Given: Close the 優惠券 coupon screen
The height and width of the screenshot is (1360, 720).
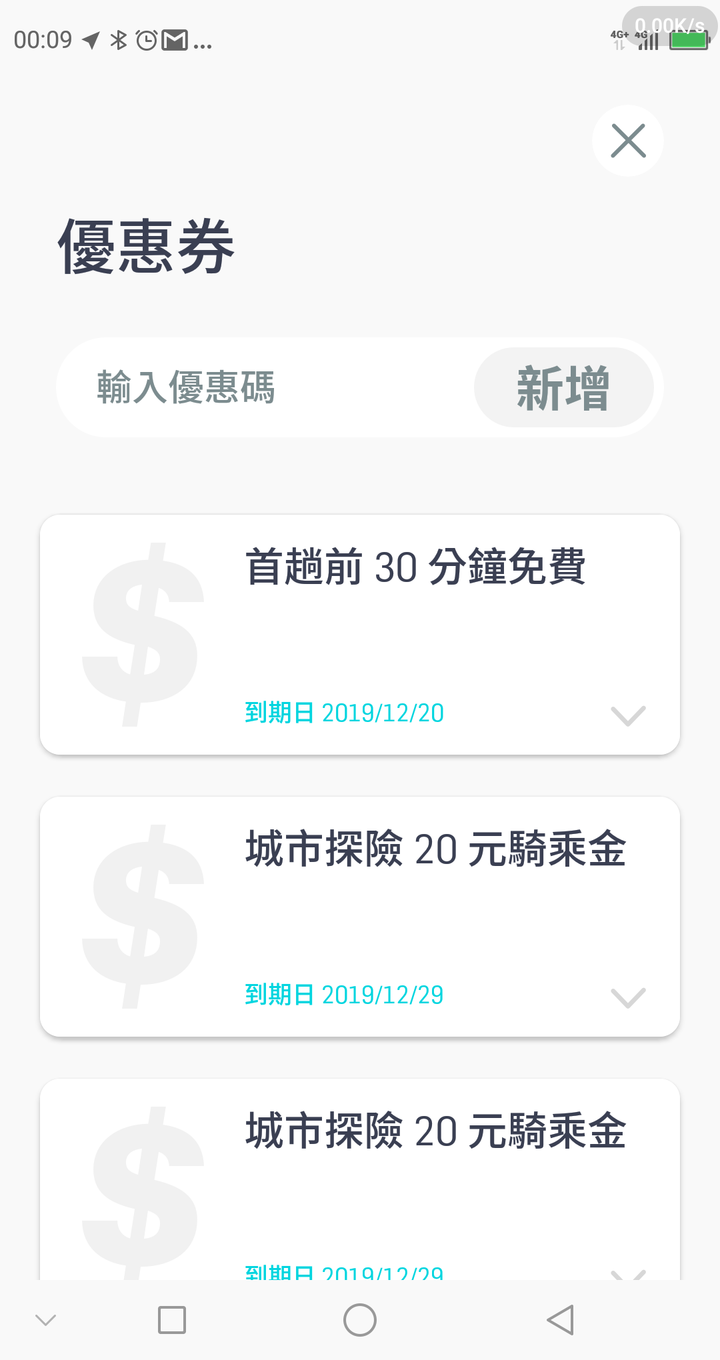Looking at the screenshot, I should tap(628, 141).
